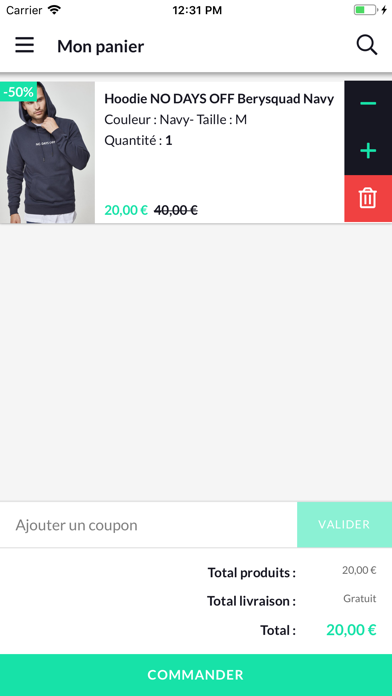392x696 pixels.
Task: Delete the hoodie from the cart
Action: tap(368, 198)
